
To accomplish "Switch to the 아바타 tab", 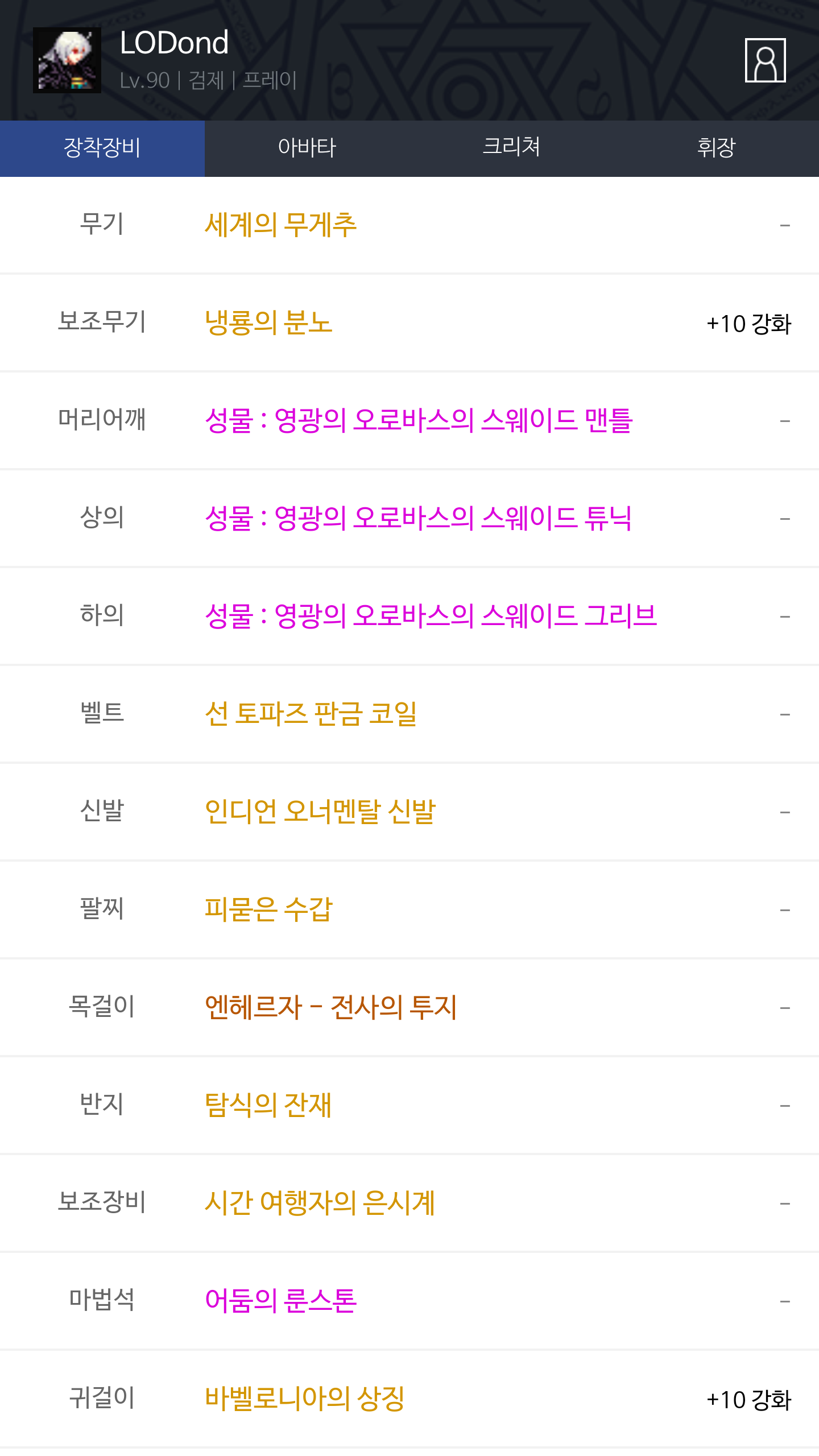I will pos(307,148).
